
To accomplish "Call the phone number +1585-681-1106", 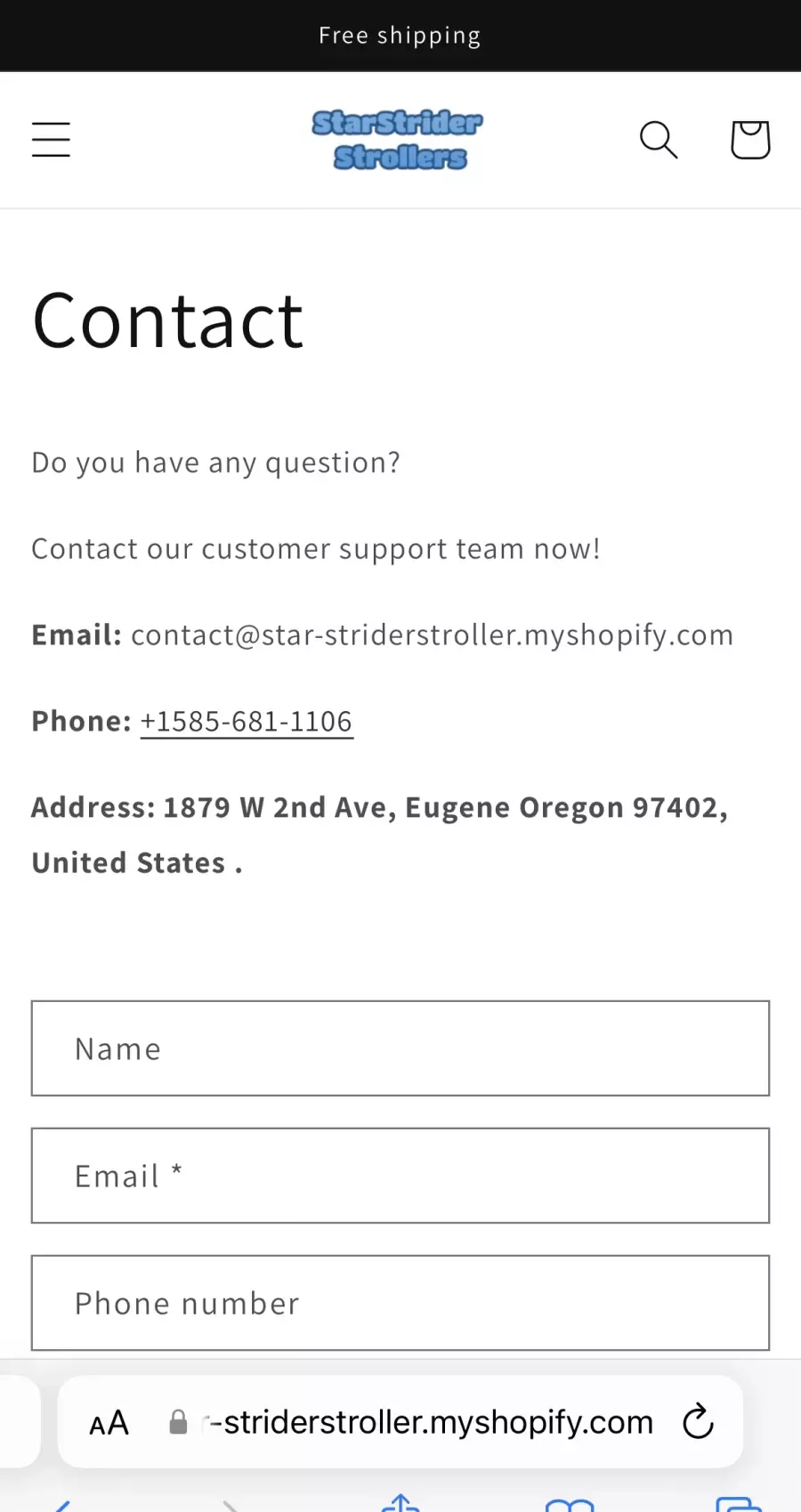I will [x=247, y=721].
